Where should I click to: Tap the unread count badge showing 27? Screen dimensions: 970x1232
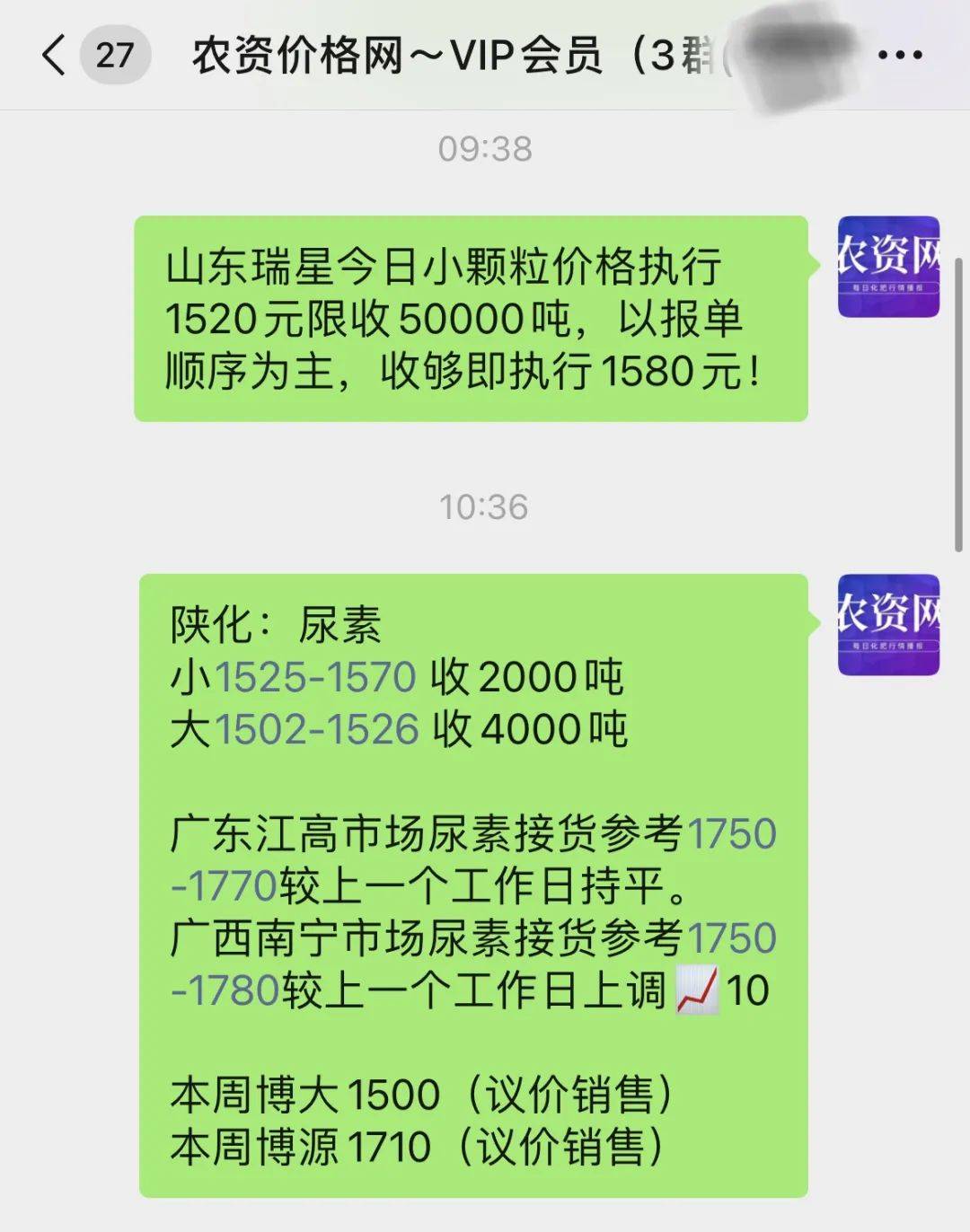click(113, 56)
